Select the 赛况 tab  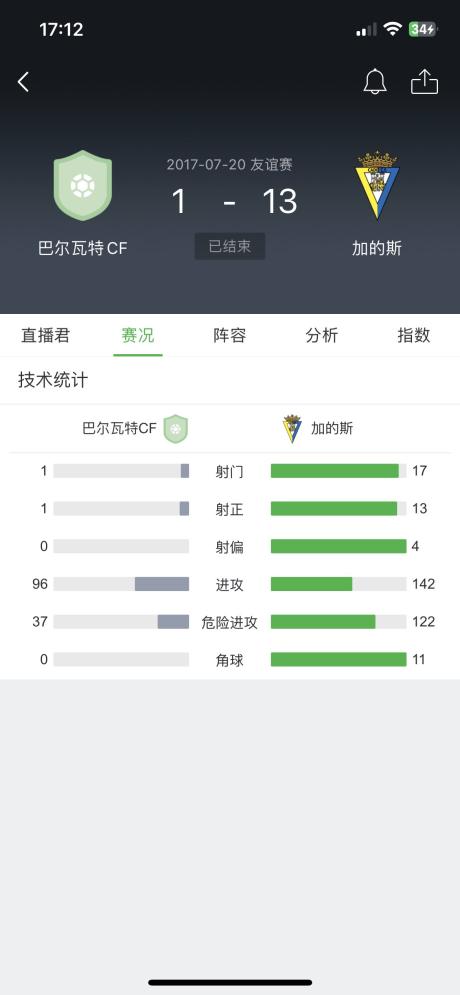[x=138, y=335]
